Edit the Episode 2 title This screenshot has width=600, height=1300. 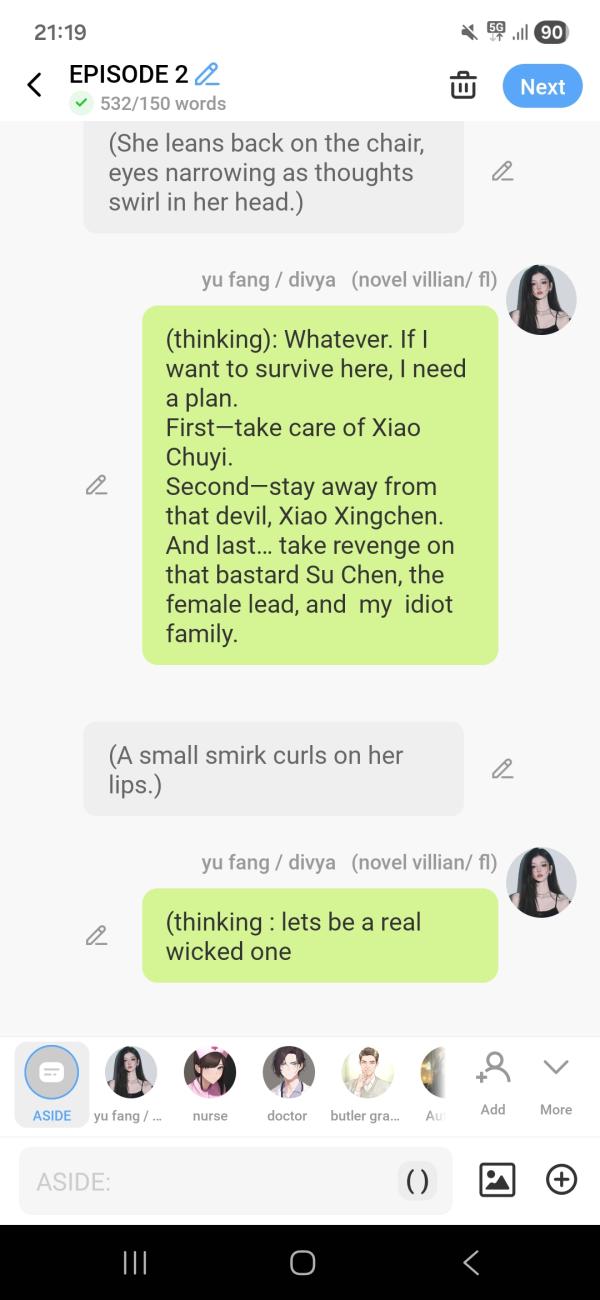tap(207, 74)
